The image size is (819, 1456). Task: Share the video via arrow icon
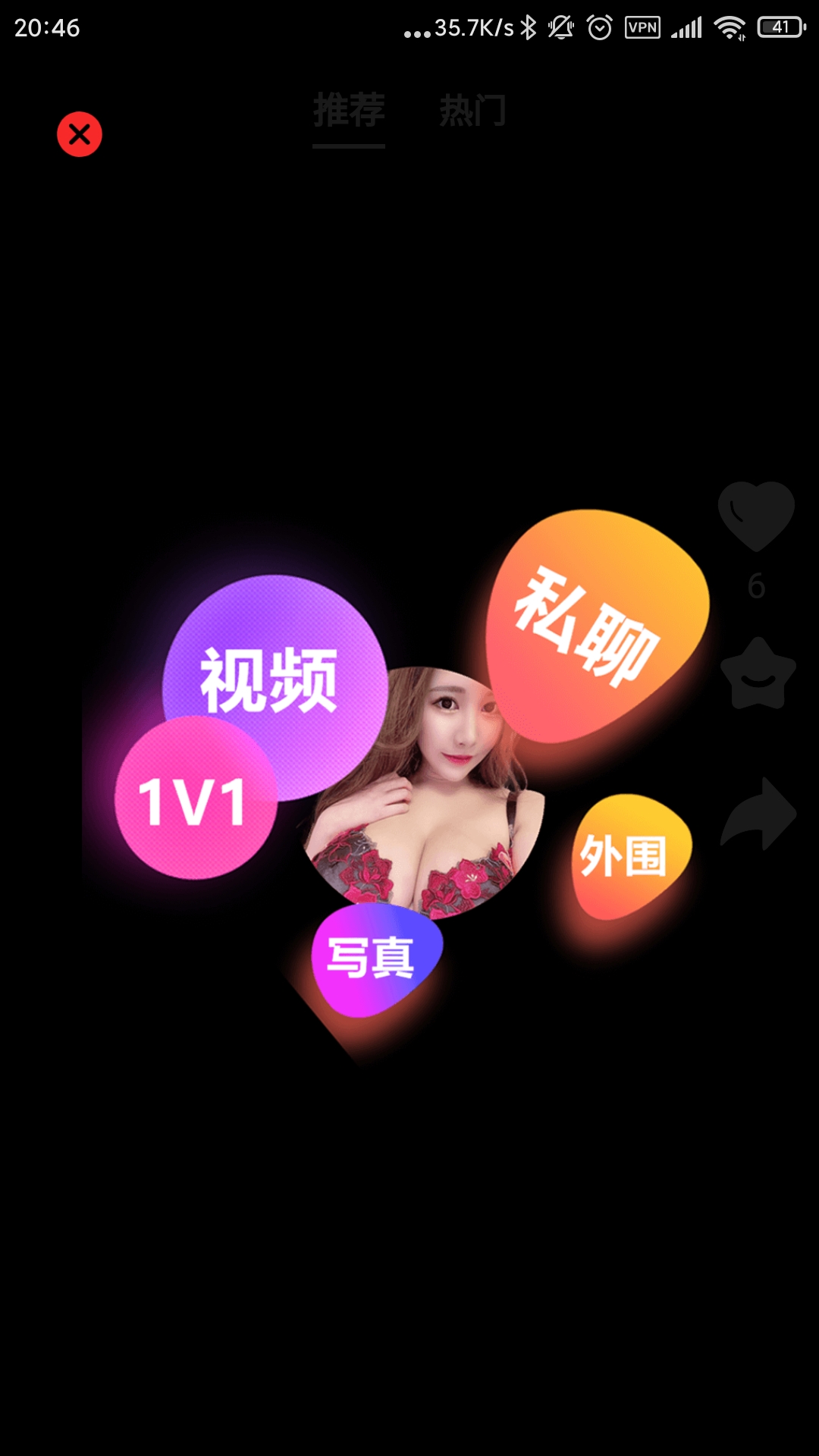(x=758, y=814)
